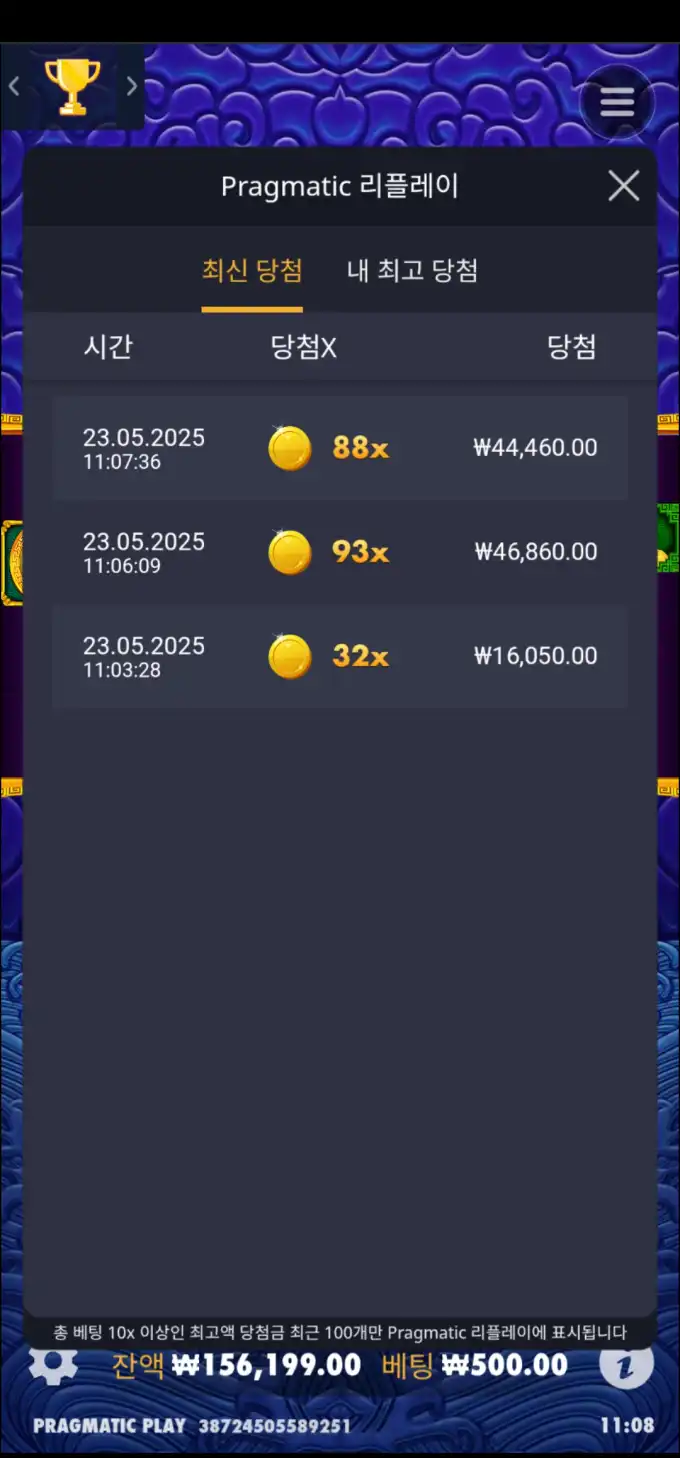Screen dimensions: 680x1458
Task: Open the hamburger menu
Action: click(x=617, y=101)
